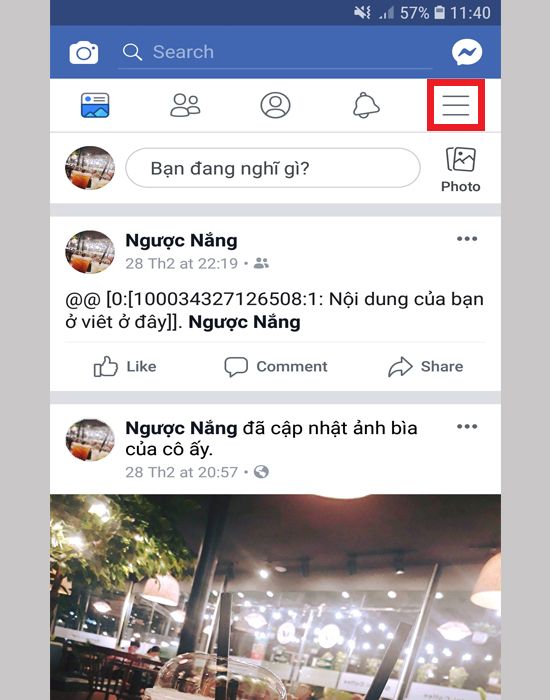Open options for the 22:19 post
550x700 pixels.
[x=467, y=239]
